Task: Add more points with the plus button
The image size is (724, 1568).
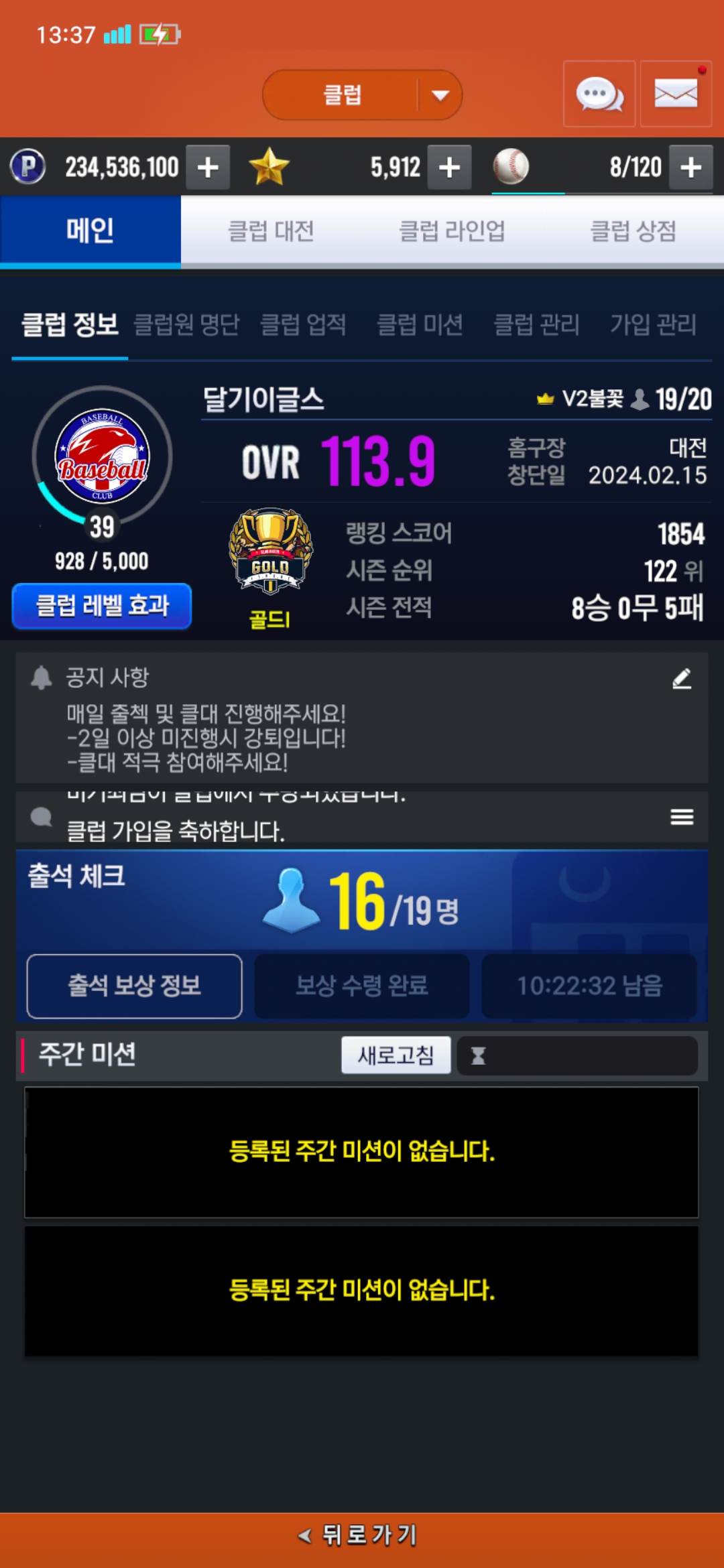Action: pyautogui.click(x=208, y=167)
